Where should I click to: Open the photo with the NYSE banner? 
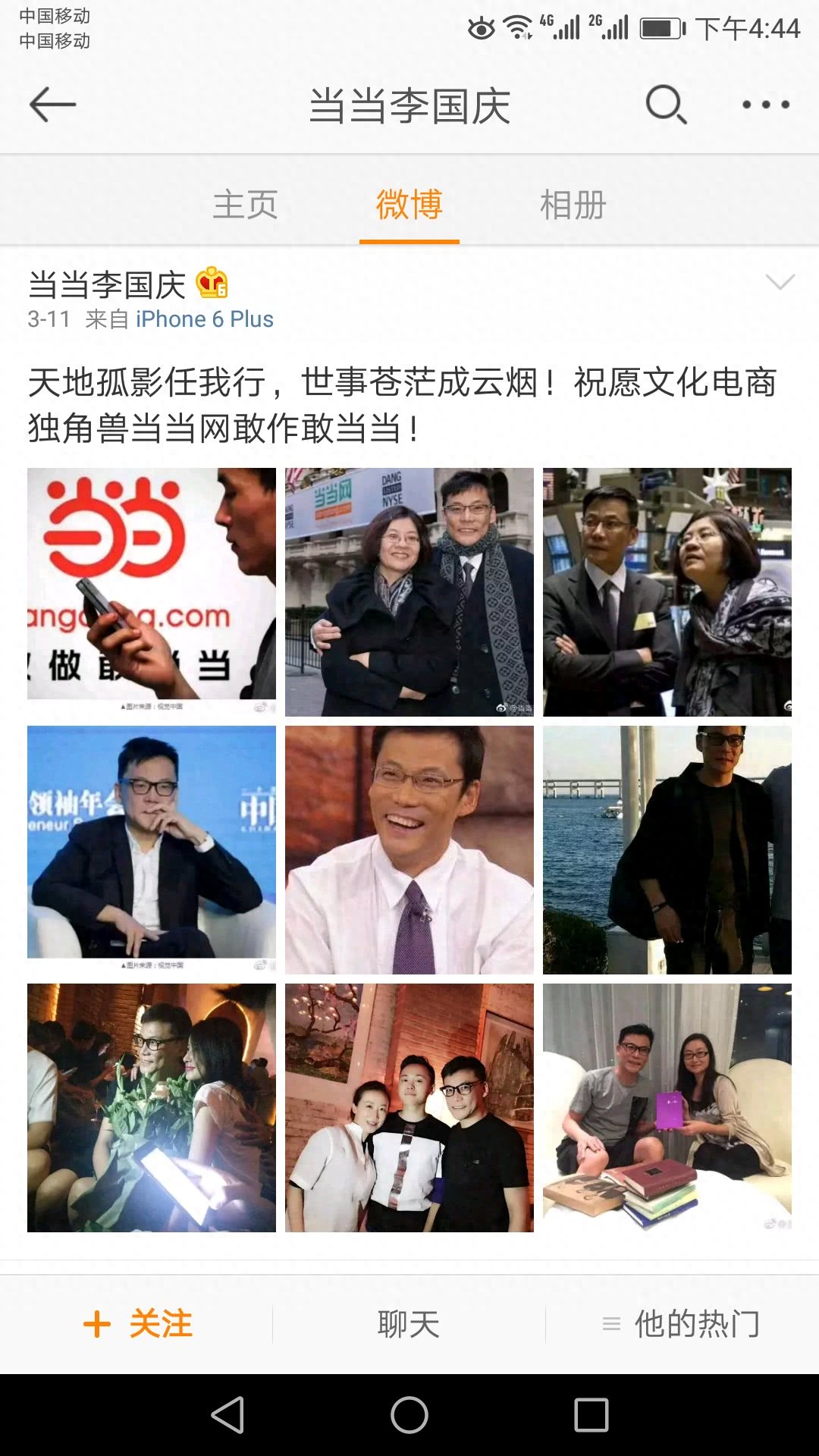409,591
